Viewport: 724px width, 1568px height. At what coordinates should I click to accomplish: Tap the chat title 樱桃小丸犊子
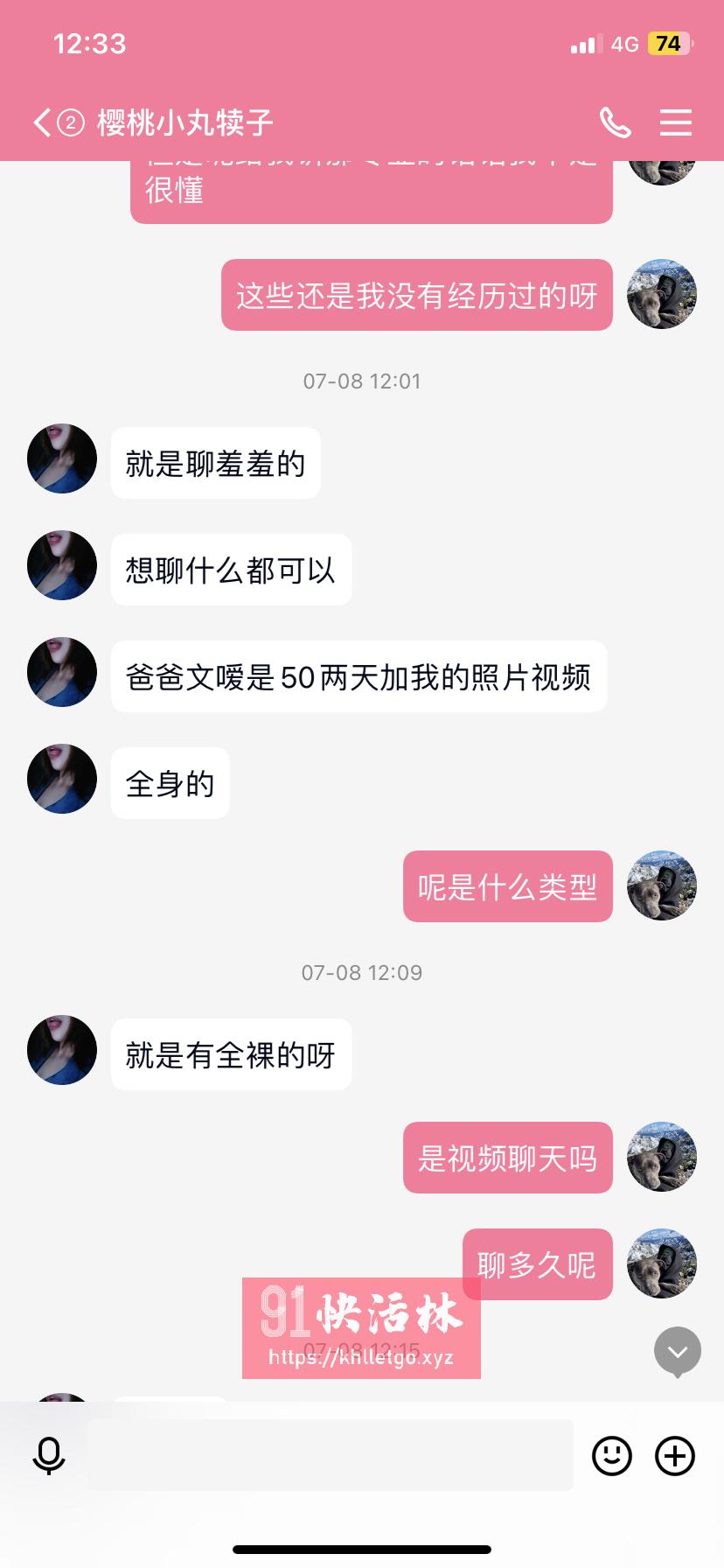[186, 123]
